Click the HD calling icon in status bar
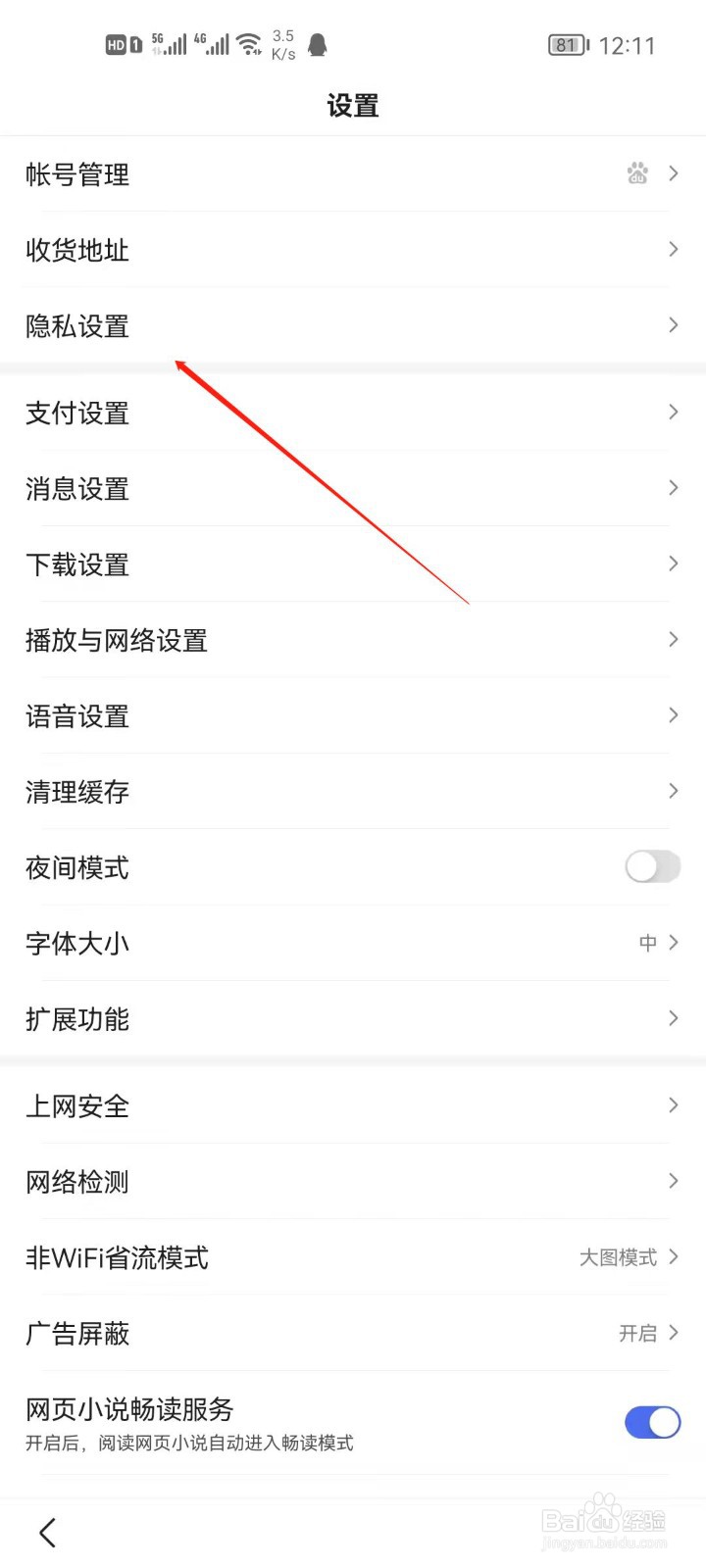This screenshot has height=1568, width=706. pyautogui.click(x=116, y=45)
